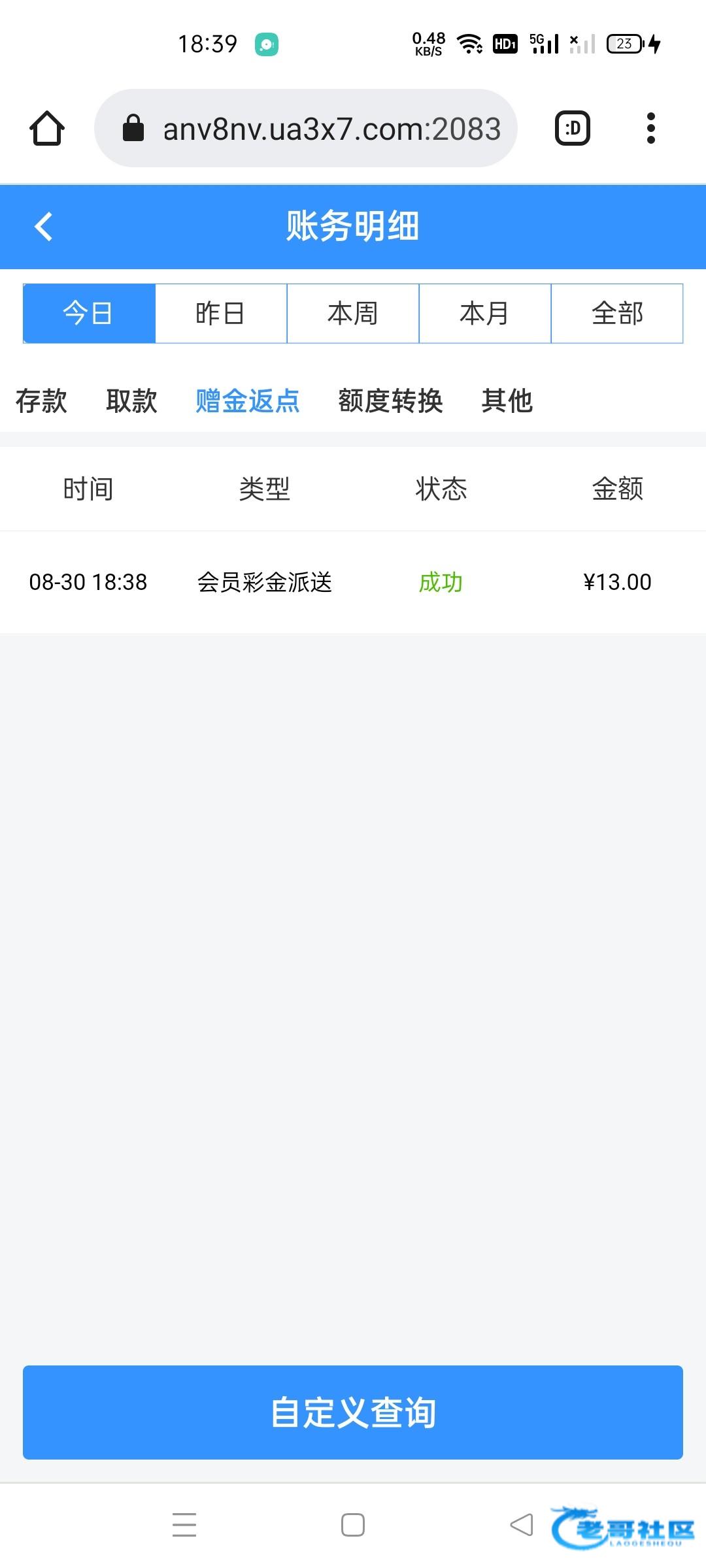Open the 取款 category
The image size is (706, 1568).
[x=131, y=400]
